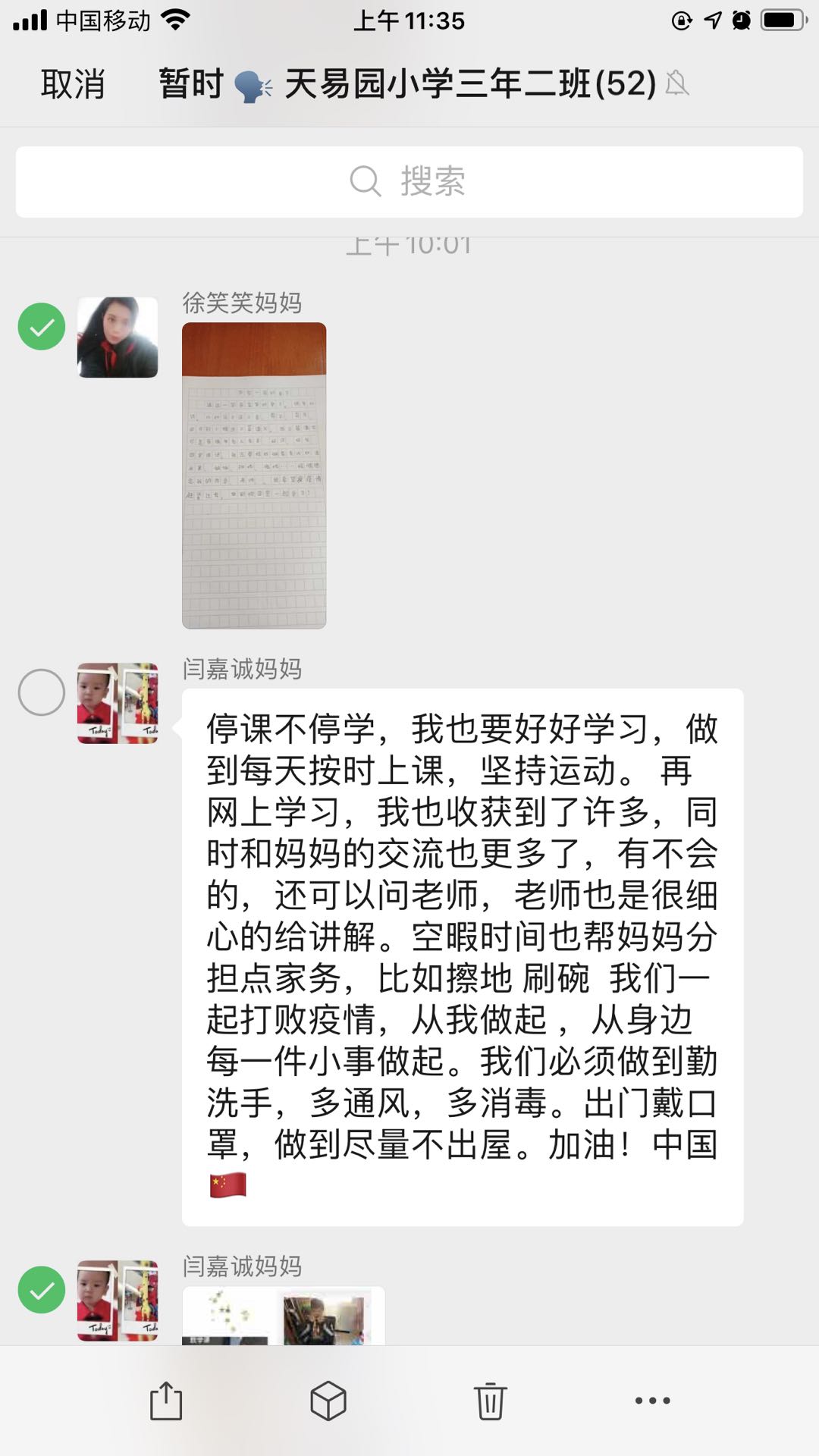Uncheck 徐笑笑妈妈's image message

pos(42,327)
